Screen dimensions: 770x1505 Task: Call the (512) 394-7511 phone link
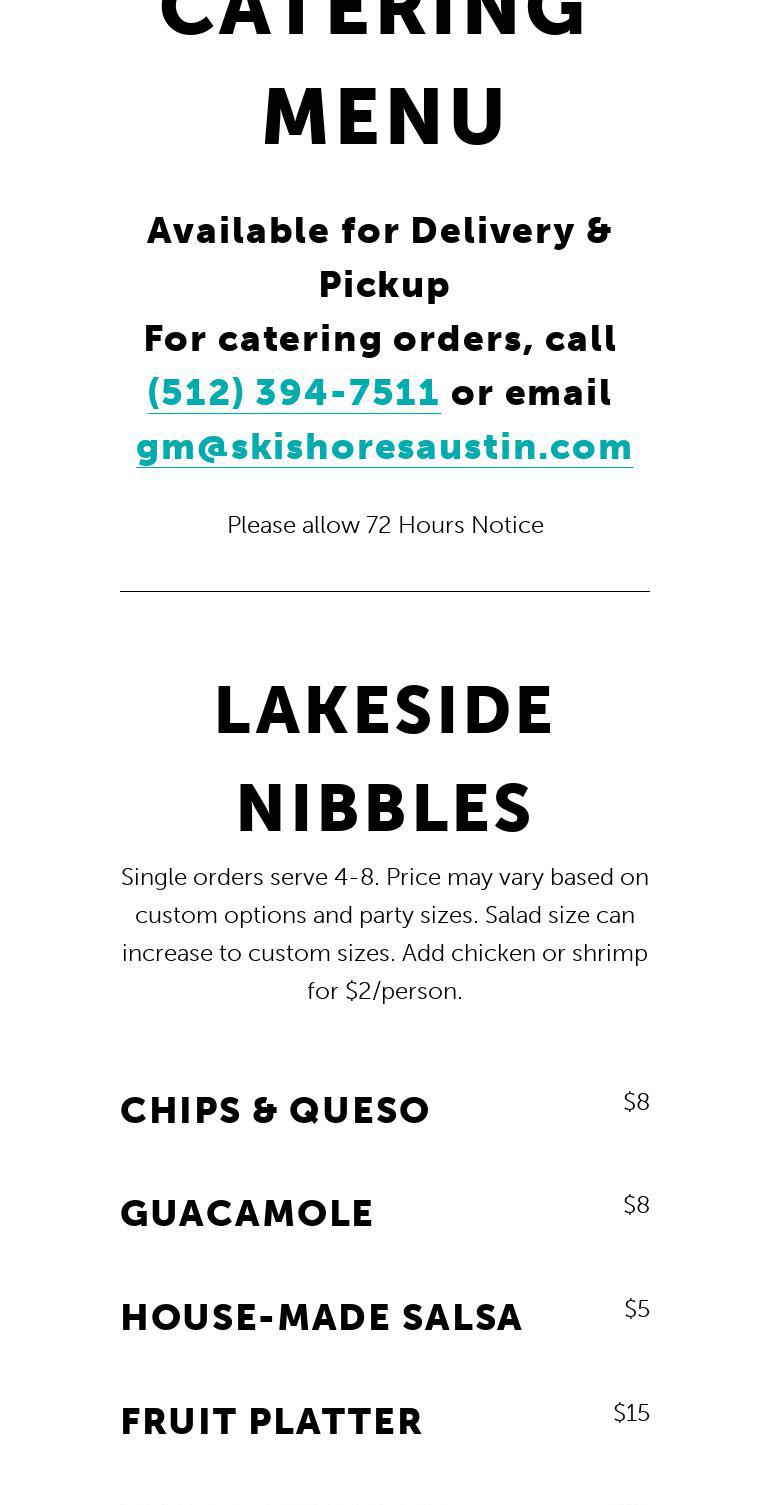(x=294, y=393)
